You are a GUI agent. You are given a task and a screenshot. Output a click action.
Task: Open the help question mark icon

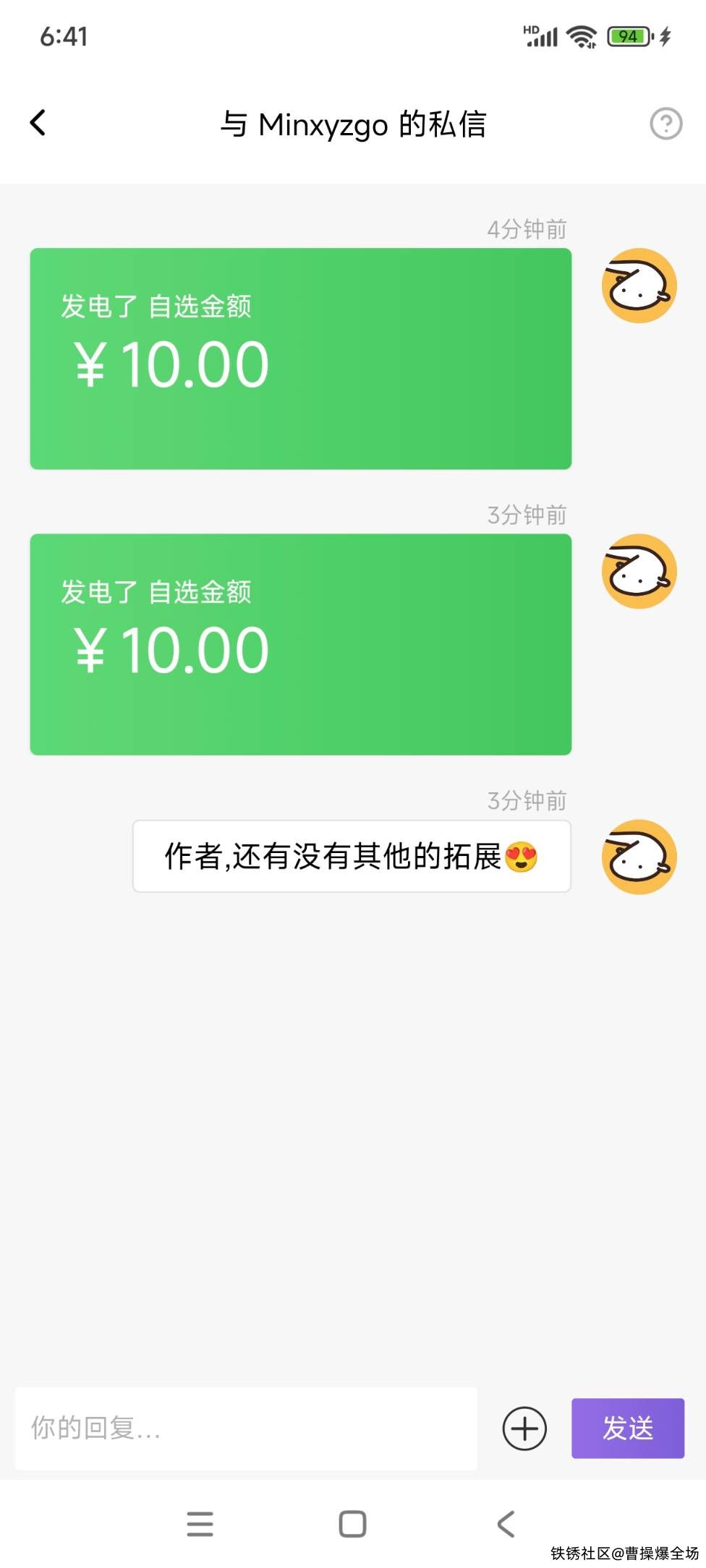coord(665,124)
